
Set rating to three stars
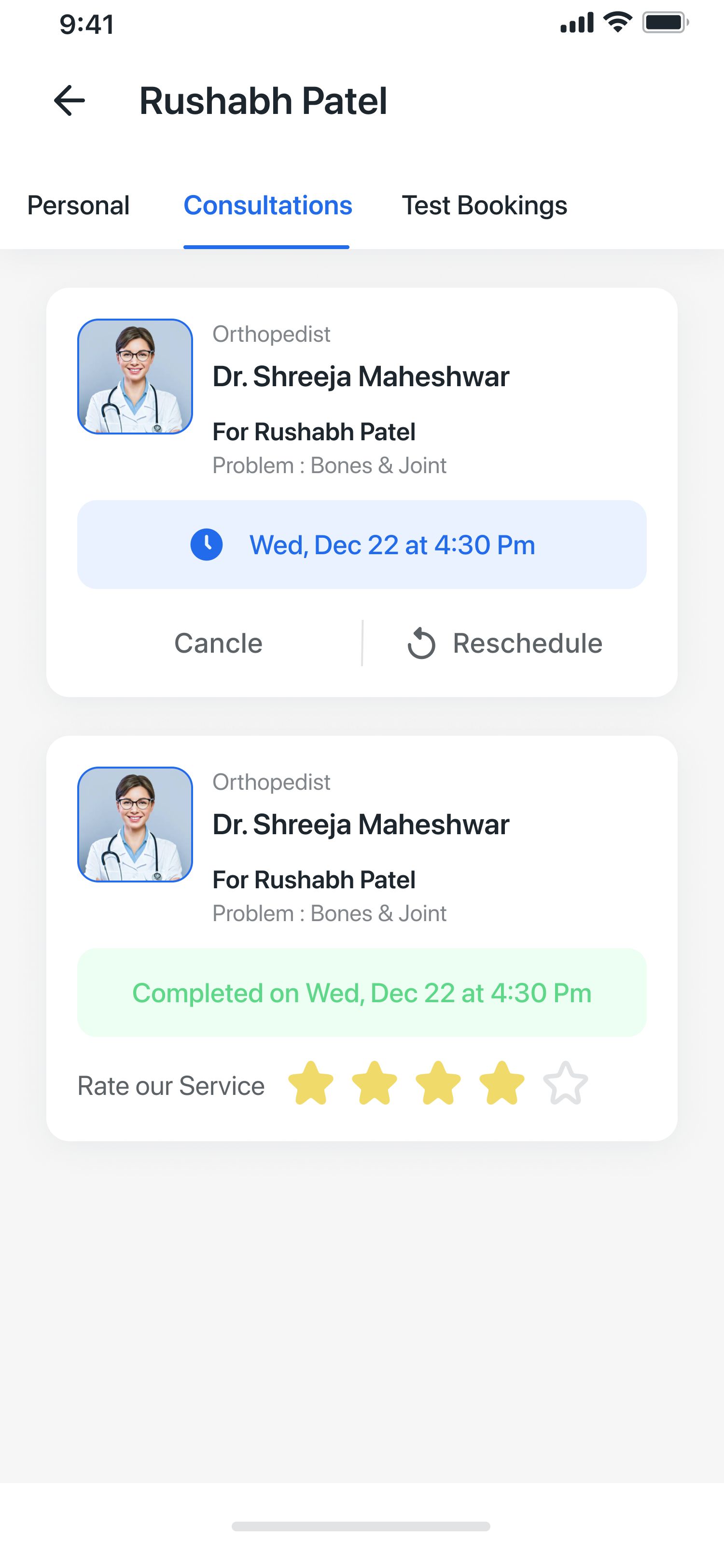pyautogui.click(x=438, y=1083)
